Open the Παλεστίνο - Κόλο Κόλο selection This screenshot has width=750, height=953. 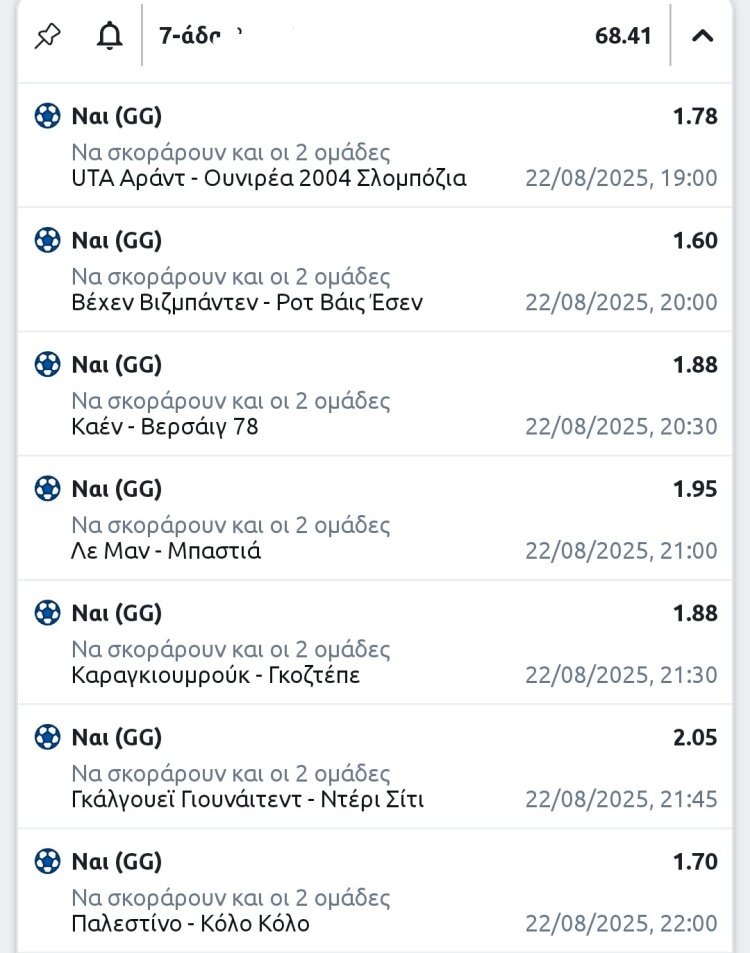click(x=190, y=923)
